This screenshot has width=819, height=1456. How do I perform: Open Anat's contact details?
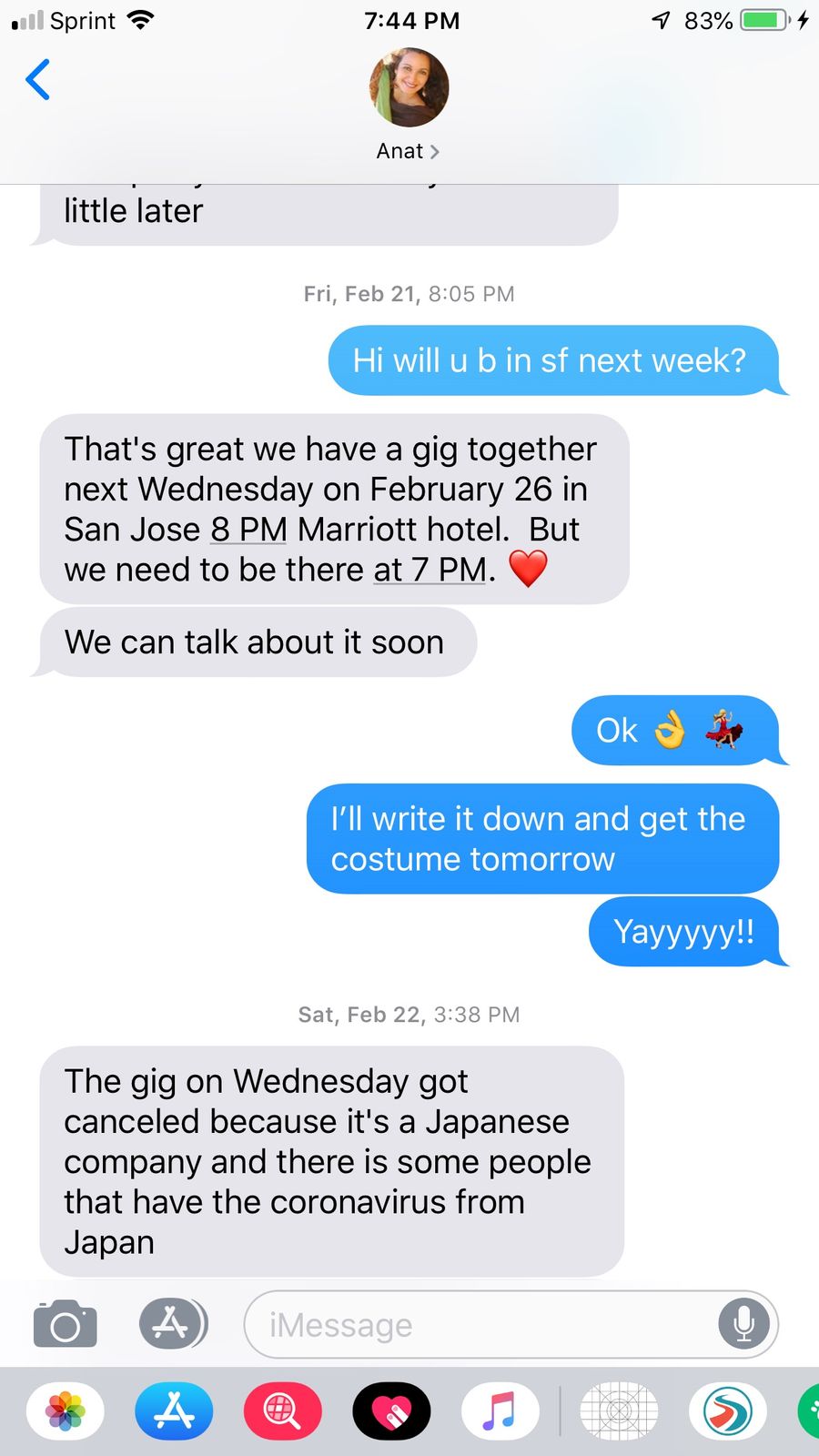(x=409, y=105)
